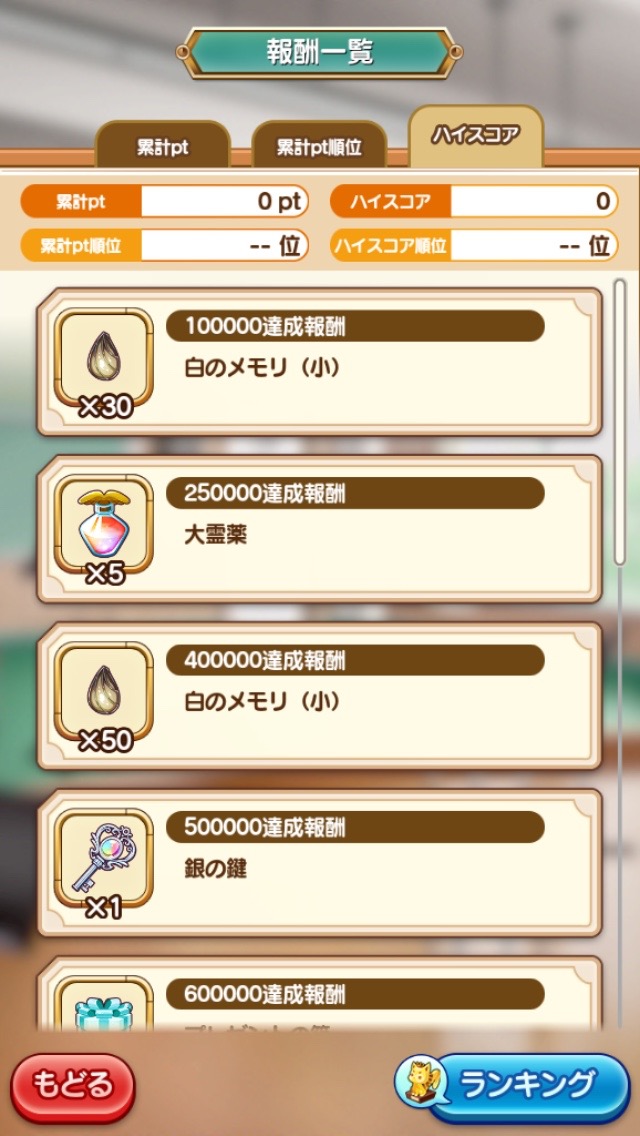This screenshot has height=1136, width=640.
Task: Switch to the 累計pt tab
Action: click(163, 147)
